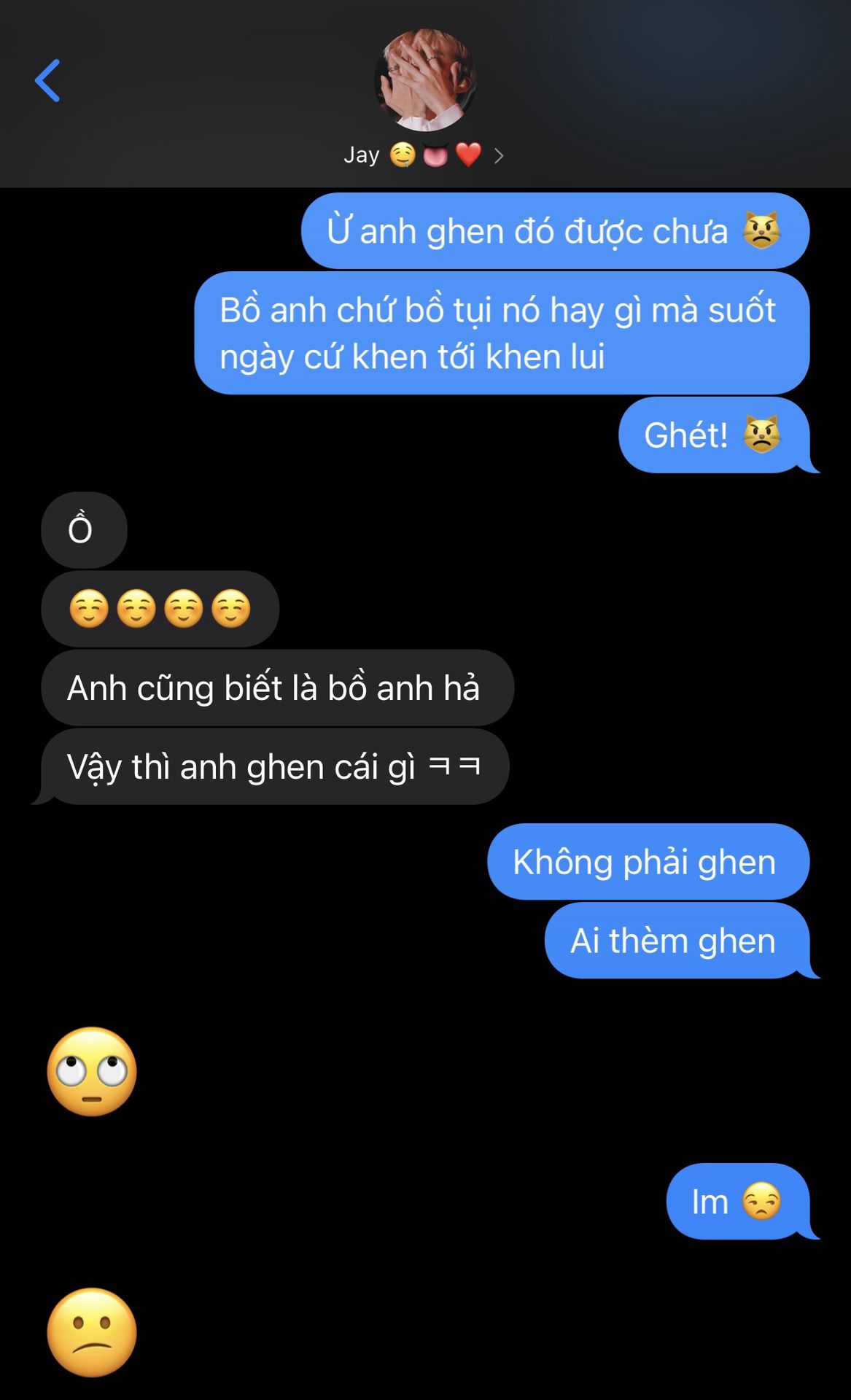The image size is (851, 1400).
Task: Go back to the messages list
Action: tap(47, 80)
